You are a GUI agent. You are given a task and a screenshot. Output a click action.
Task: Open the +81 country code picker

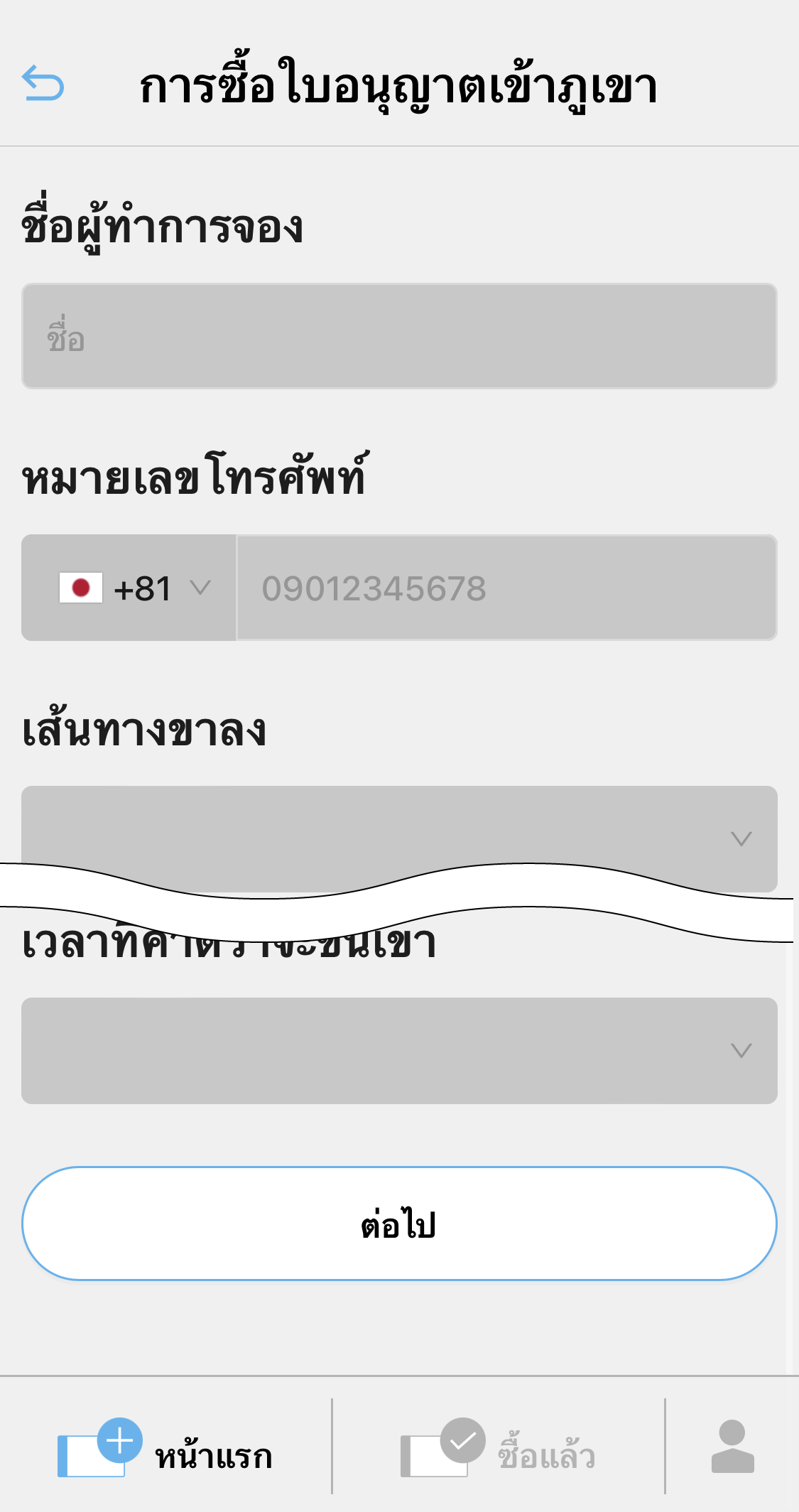coord(129,588)
